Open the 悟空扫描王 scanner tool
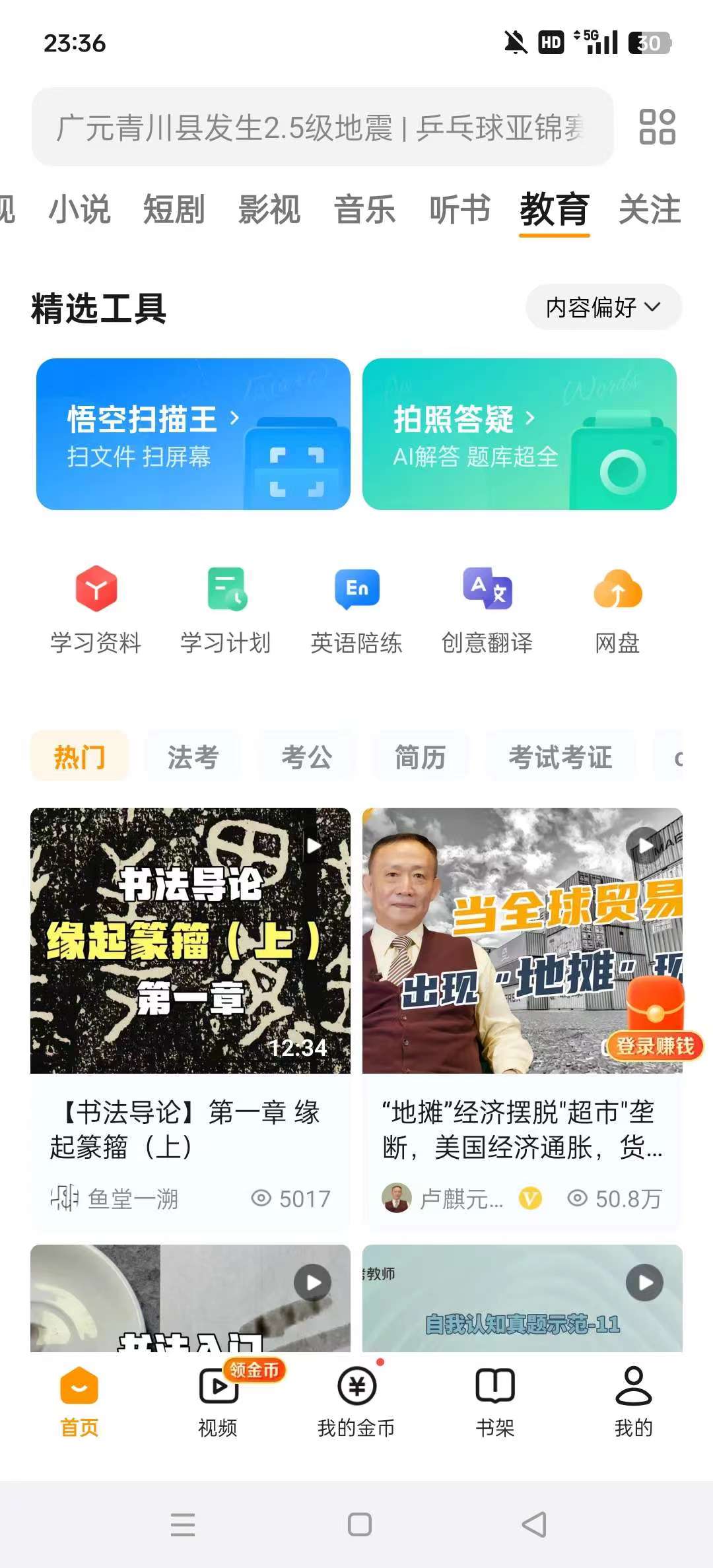Image resolution: width=713 pixels, height=1568 pixels. pos(193,434)
